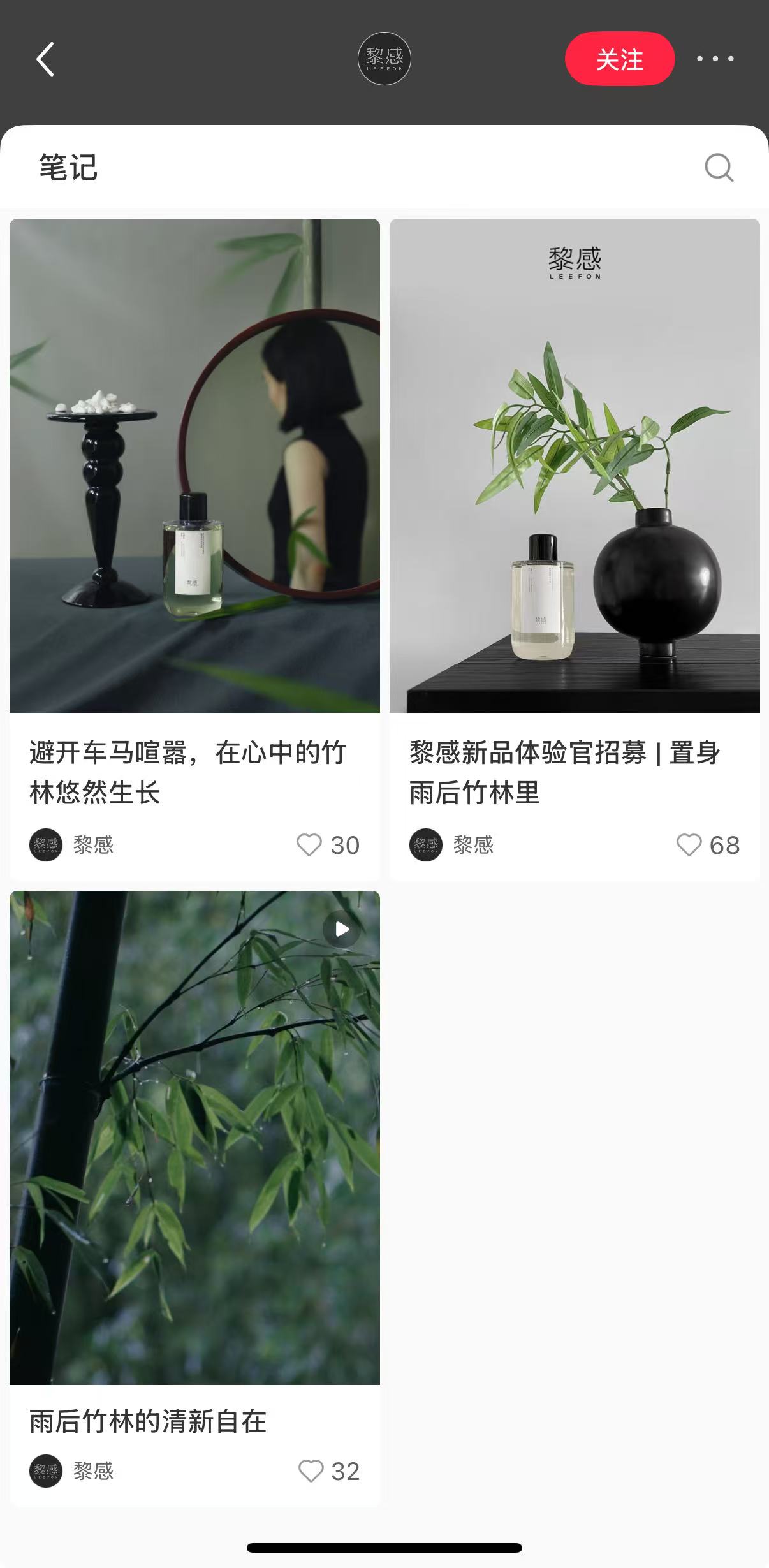This screenshot has width=769, height=1568.
Task: Go back using the top-left arrow
Action: 45,59
